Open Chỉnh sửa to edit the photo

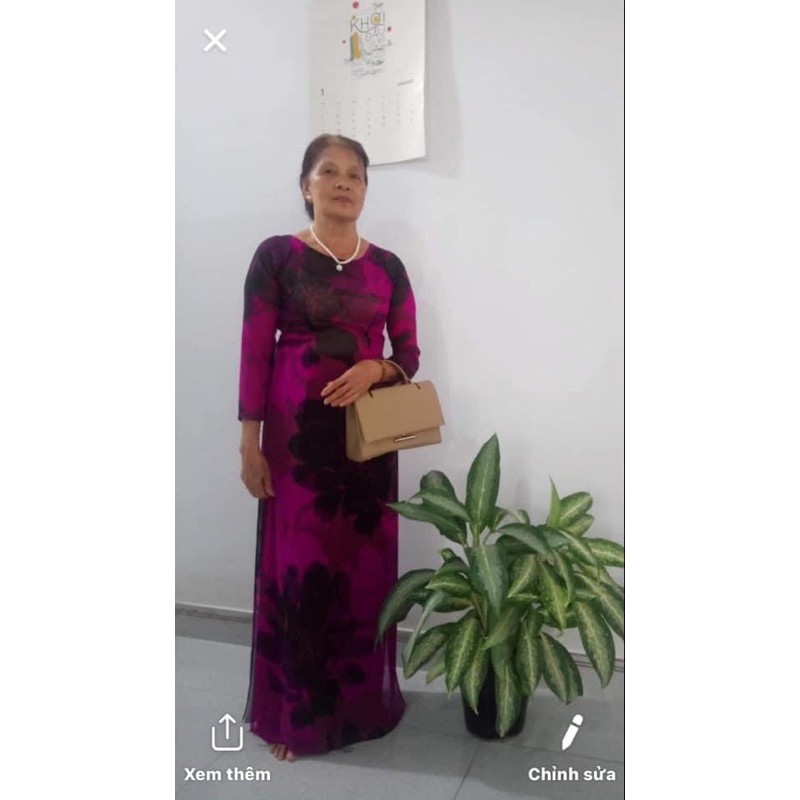pyautogui.click(x=572, y=746)
